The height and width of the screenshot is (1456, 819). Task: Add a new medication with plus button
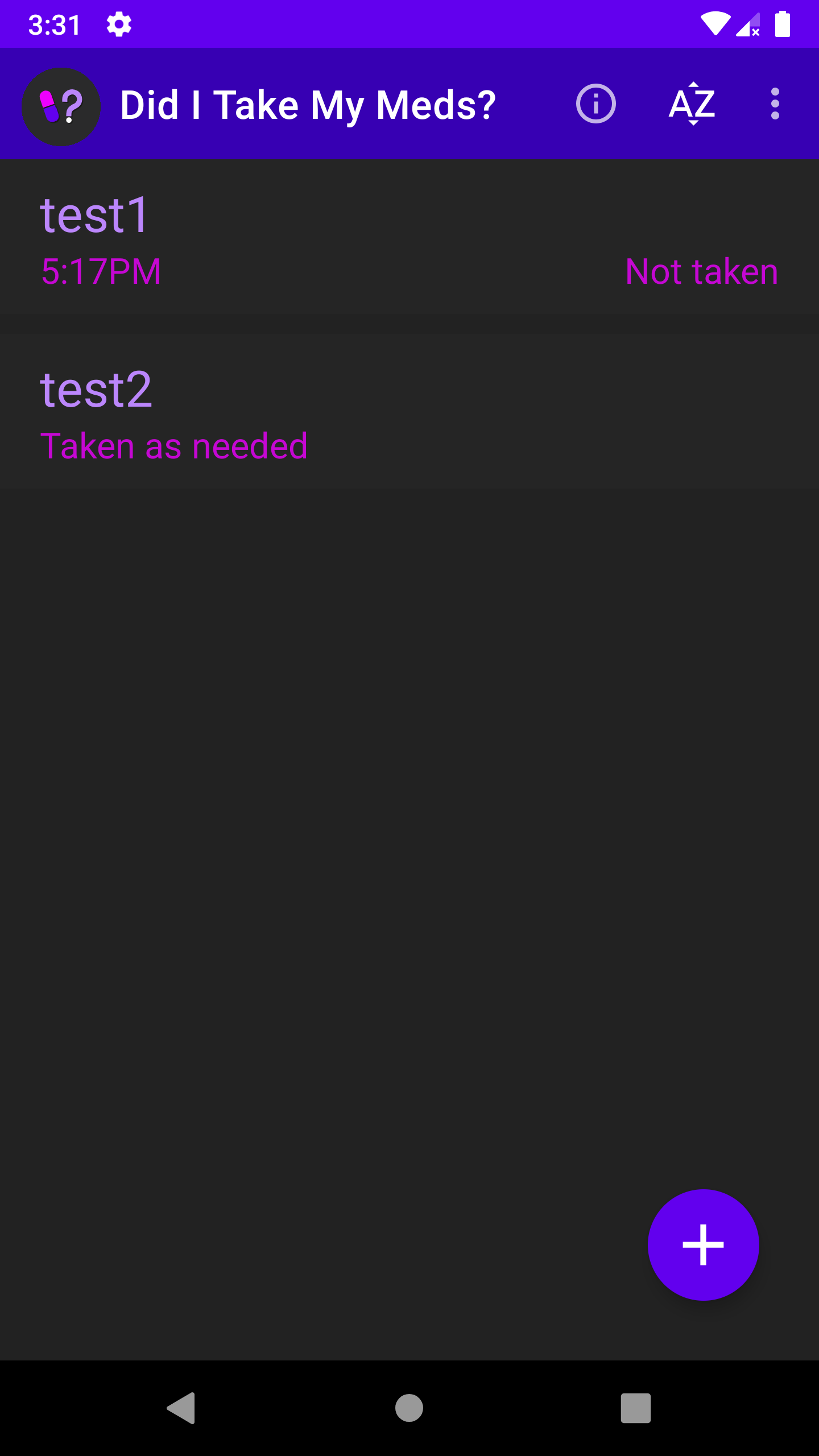tap(703, 1245)
